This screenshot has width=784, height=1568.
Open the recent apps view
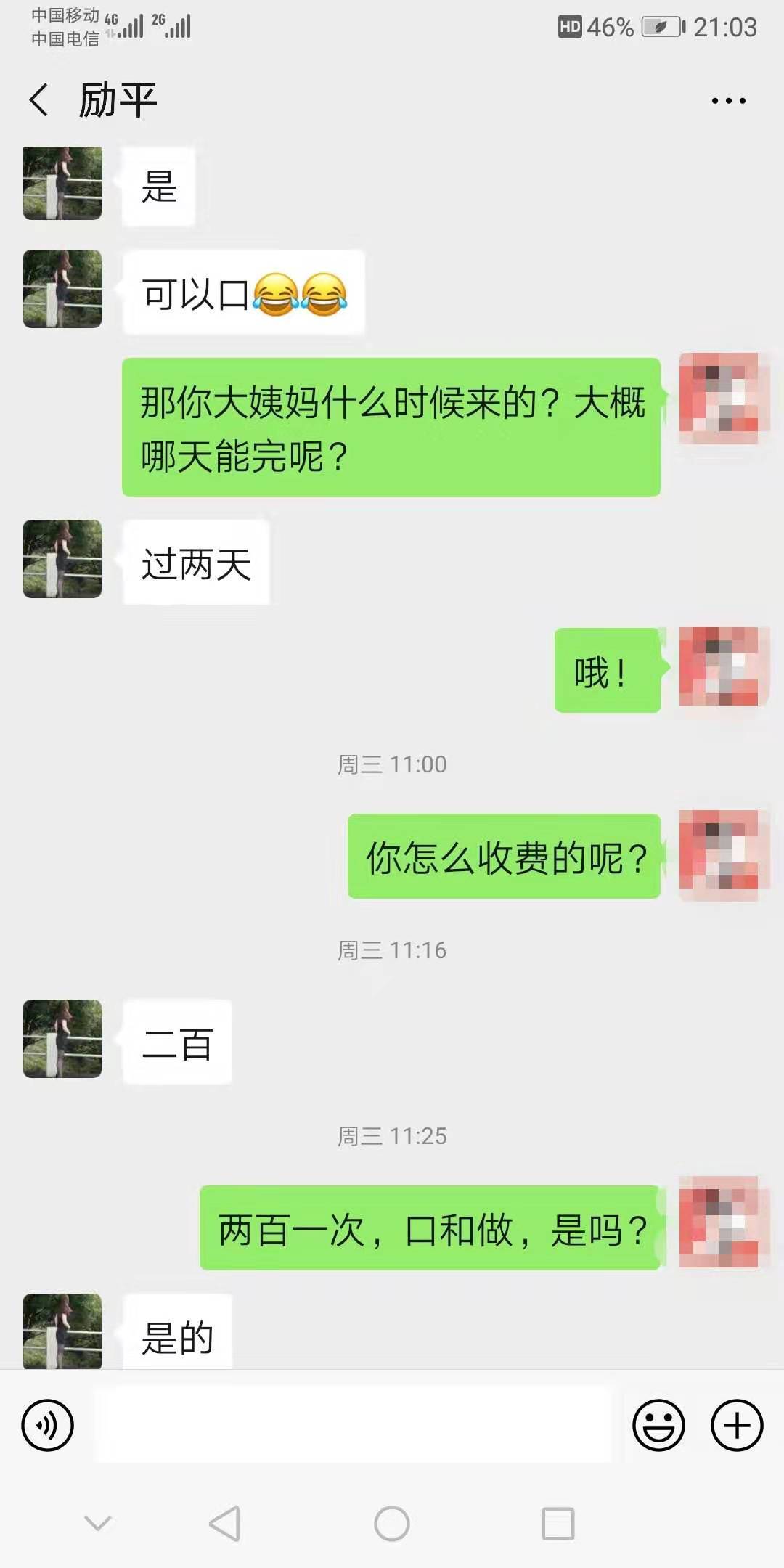(558, 1523)
